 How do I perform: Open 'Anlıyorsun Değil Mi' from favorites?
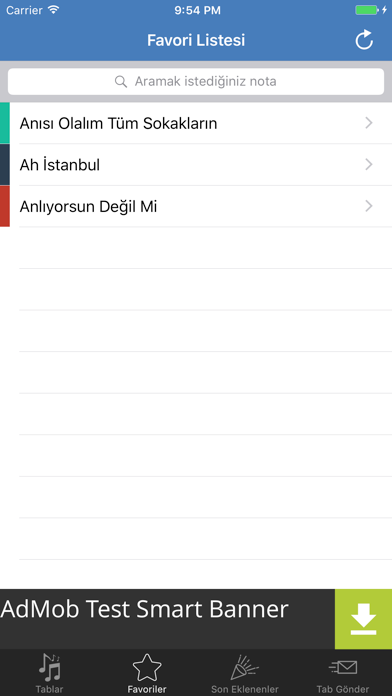click(196, 206)
